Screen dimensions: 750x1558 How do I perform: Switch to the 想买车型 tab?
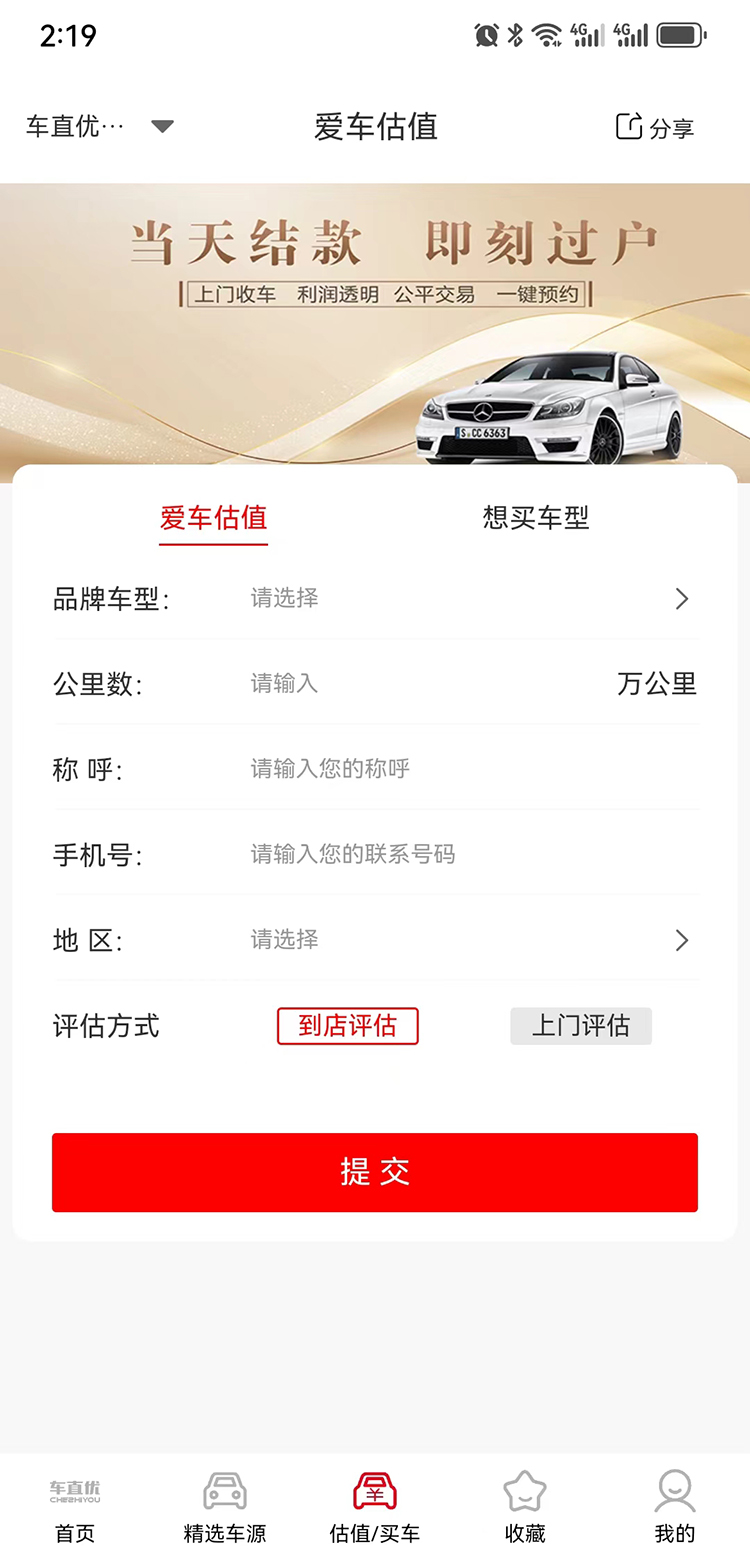(537, 517)
